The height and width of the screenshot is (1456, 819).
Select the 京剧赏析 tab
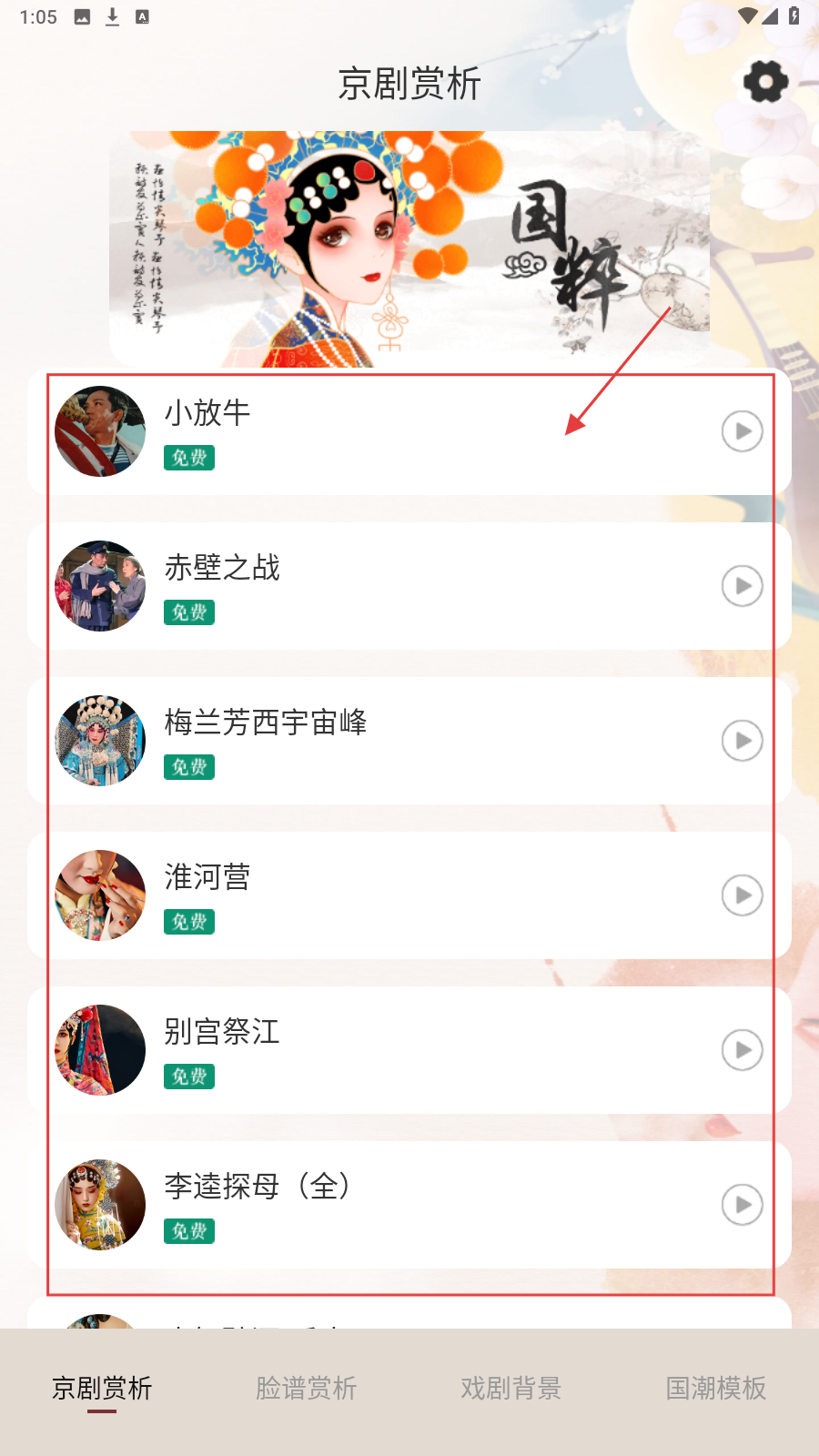coord(102,1389)
